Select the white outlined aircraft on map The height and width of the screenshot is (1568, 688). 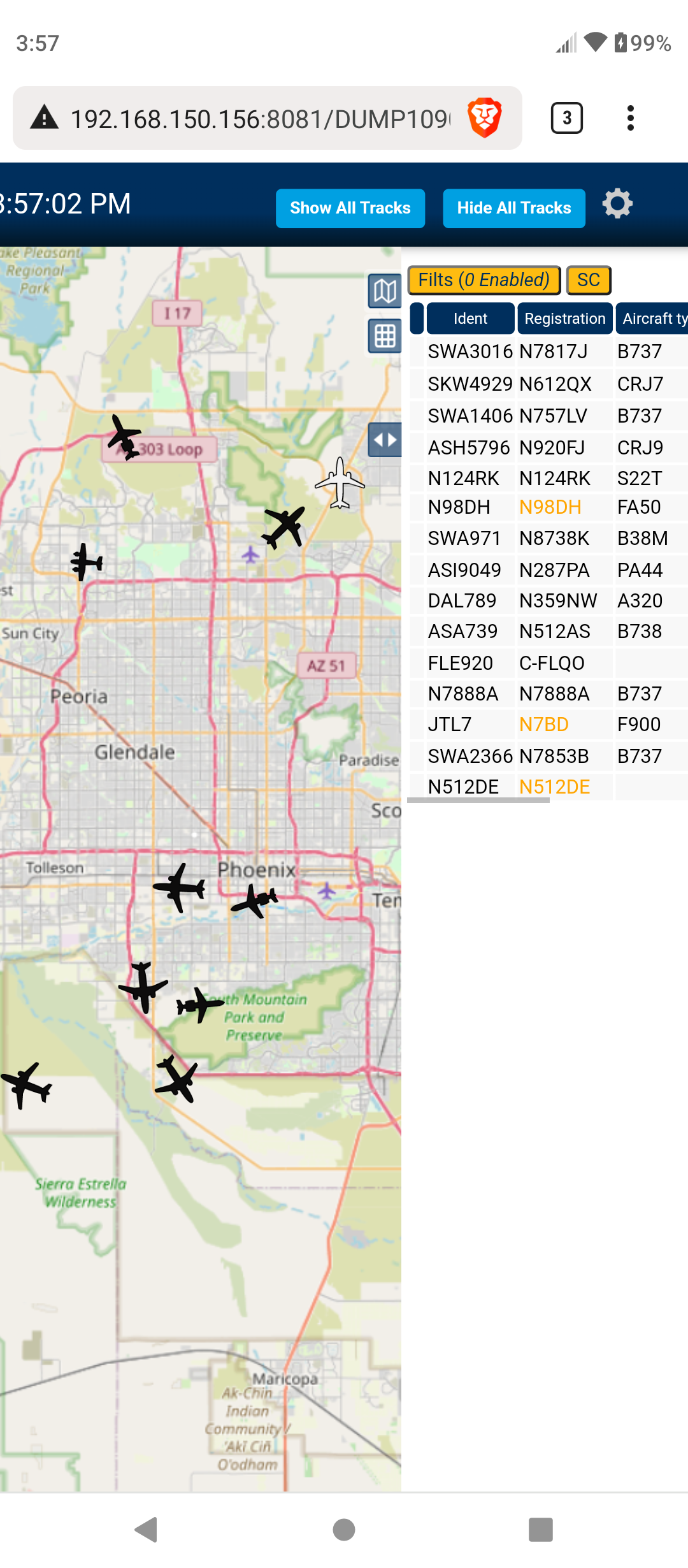point(340,483)
